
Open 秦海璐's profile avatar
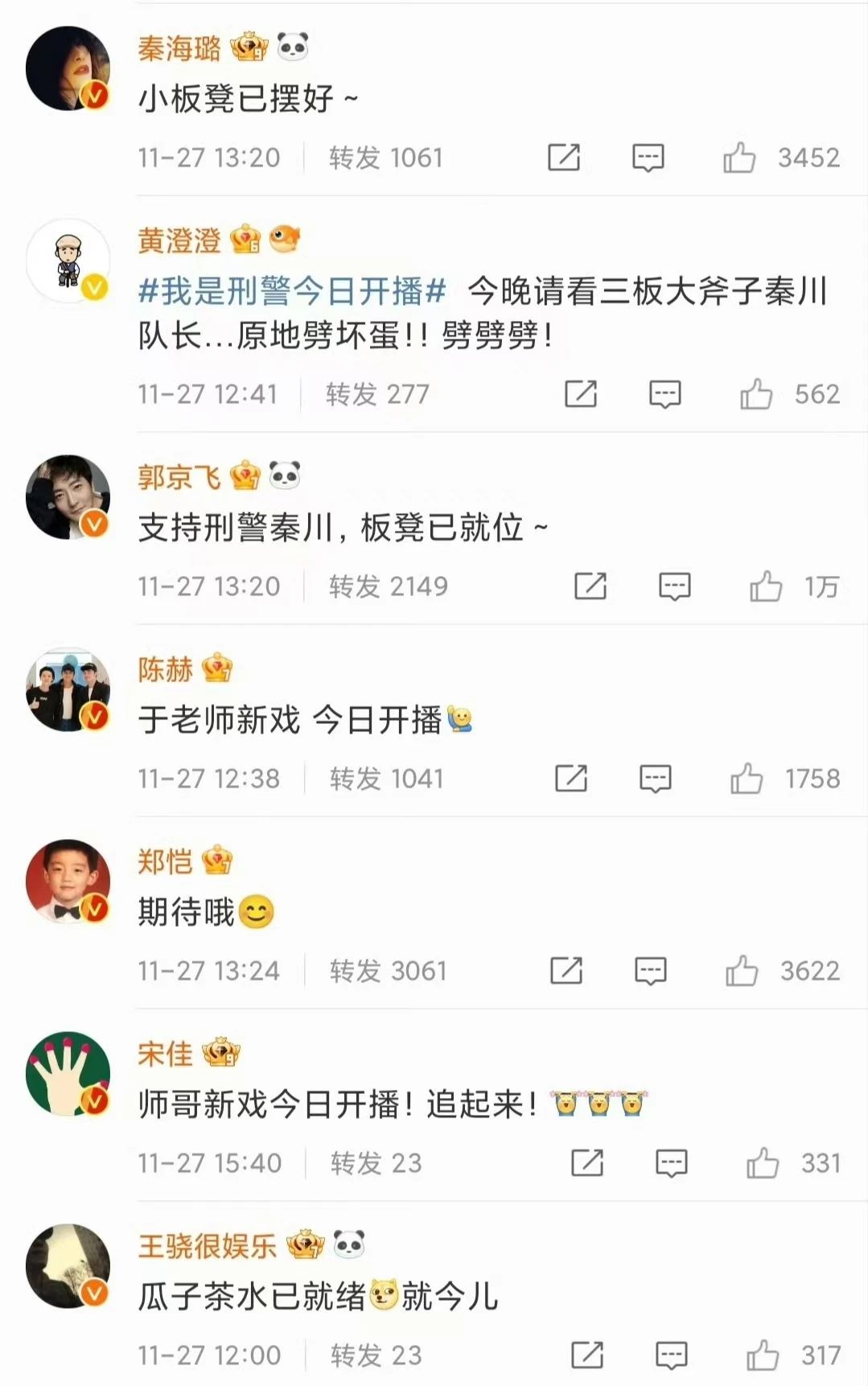(68, 68)
